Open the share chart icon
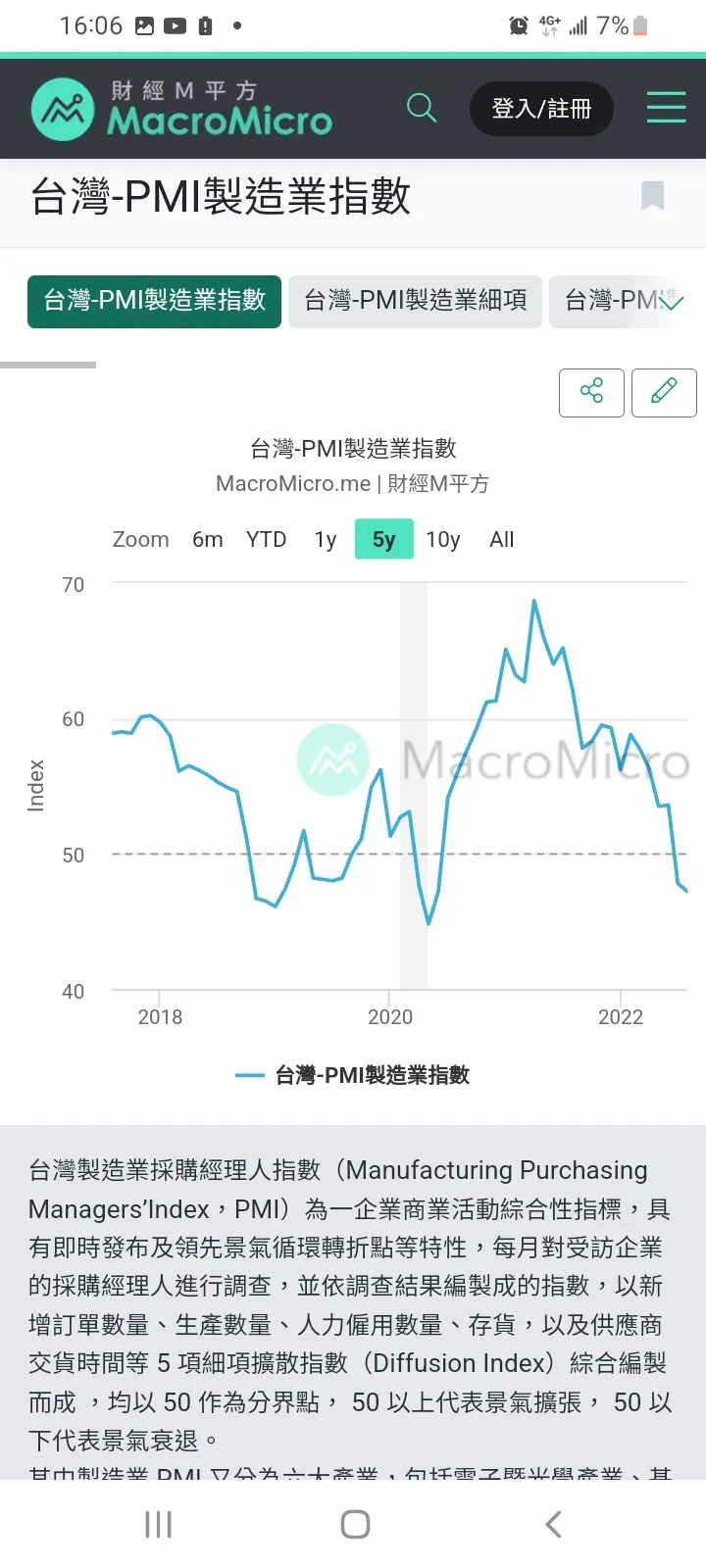The width and height of the screenshot is (706, 1568). (591, 392)
